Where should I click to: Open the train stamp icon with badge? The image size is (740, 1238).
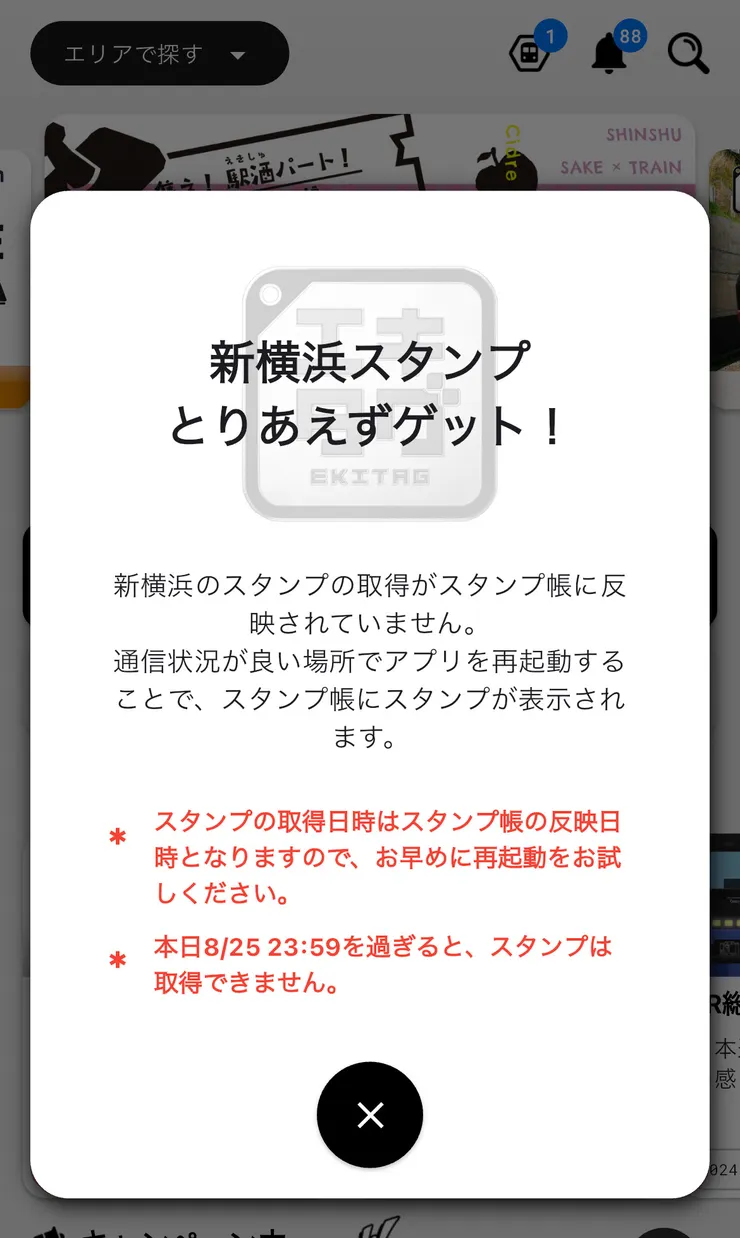click(x=529, y=54)
